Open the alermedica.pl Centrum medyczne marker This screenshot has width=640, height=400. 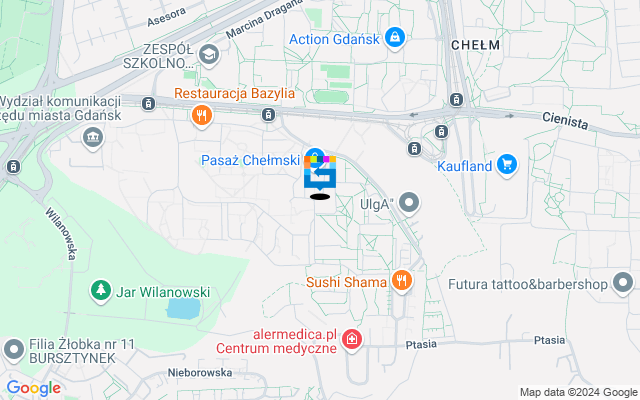click(x=351, y=341)
